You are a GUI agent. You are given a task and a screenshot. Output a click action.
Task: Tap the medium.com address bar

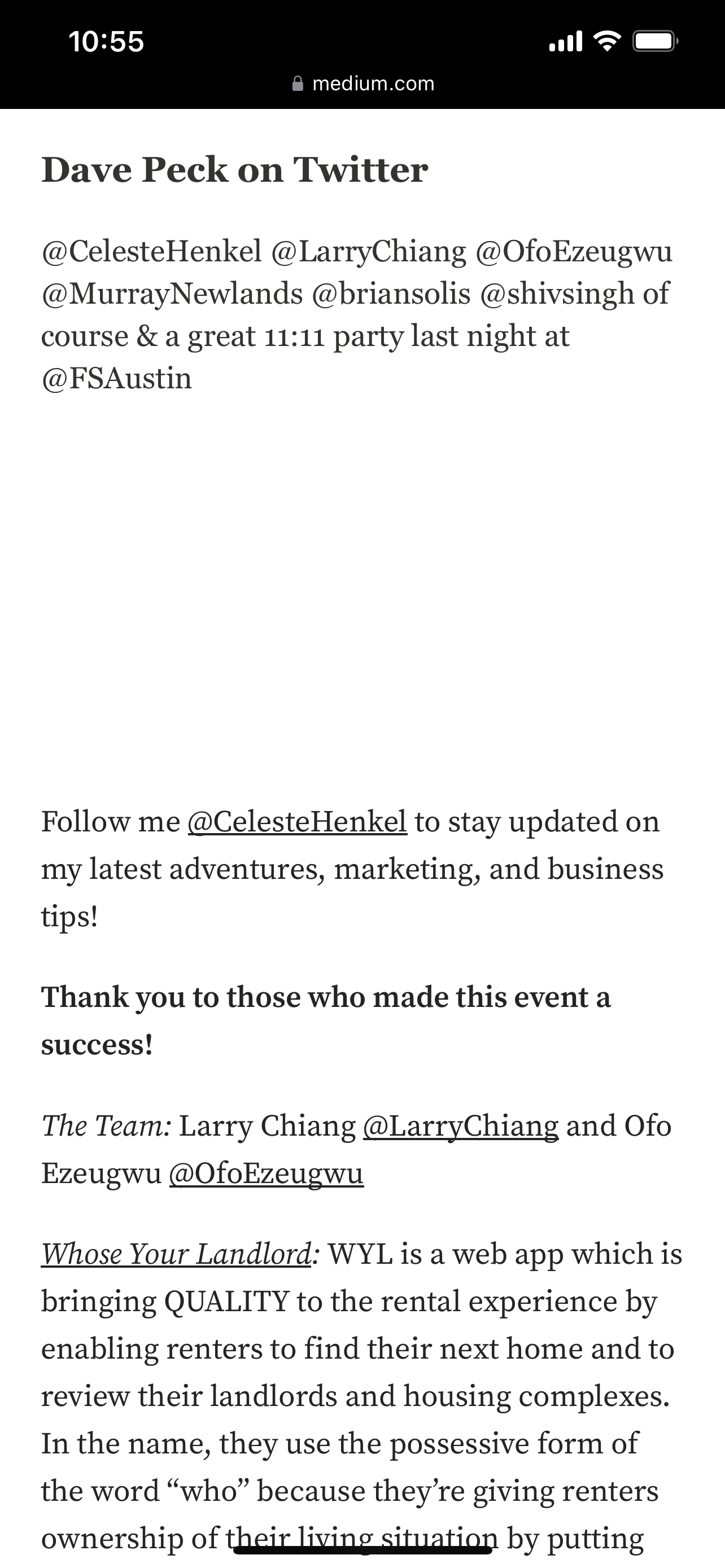click(364, 84)
